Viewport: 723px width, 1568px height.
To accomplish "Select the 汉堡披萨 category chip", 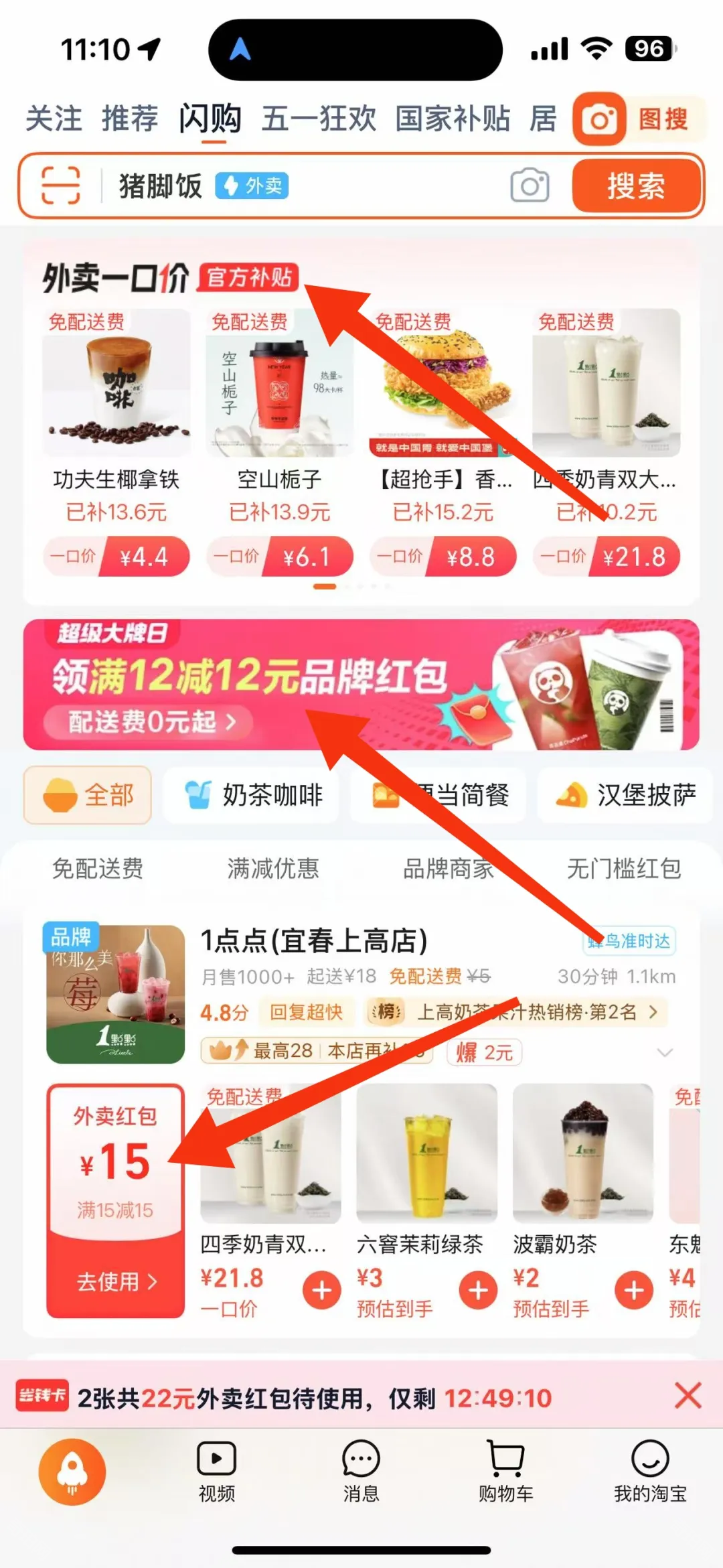I will pyautogui.click(x=625, y=795).
